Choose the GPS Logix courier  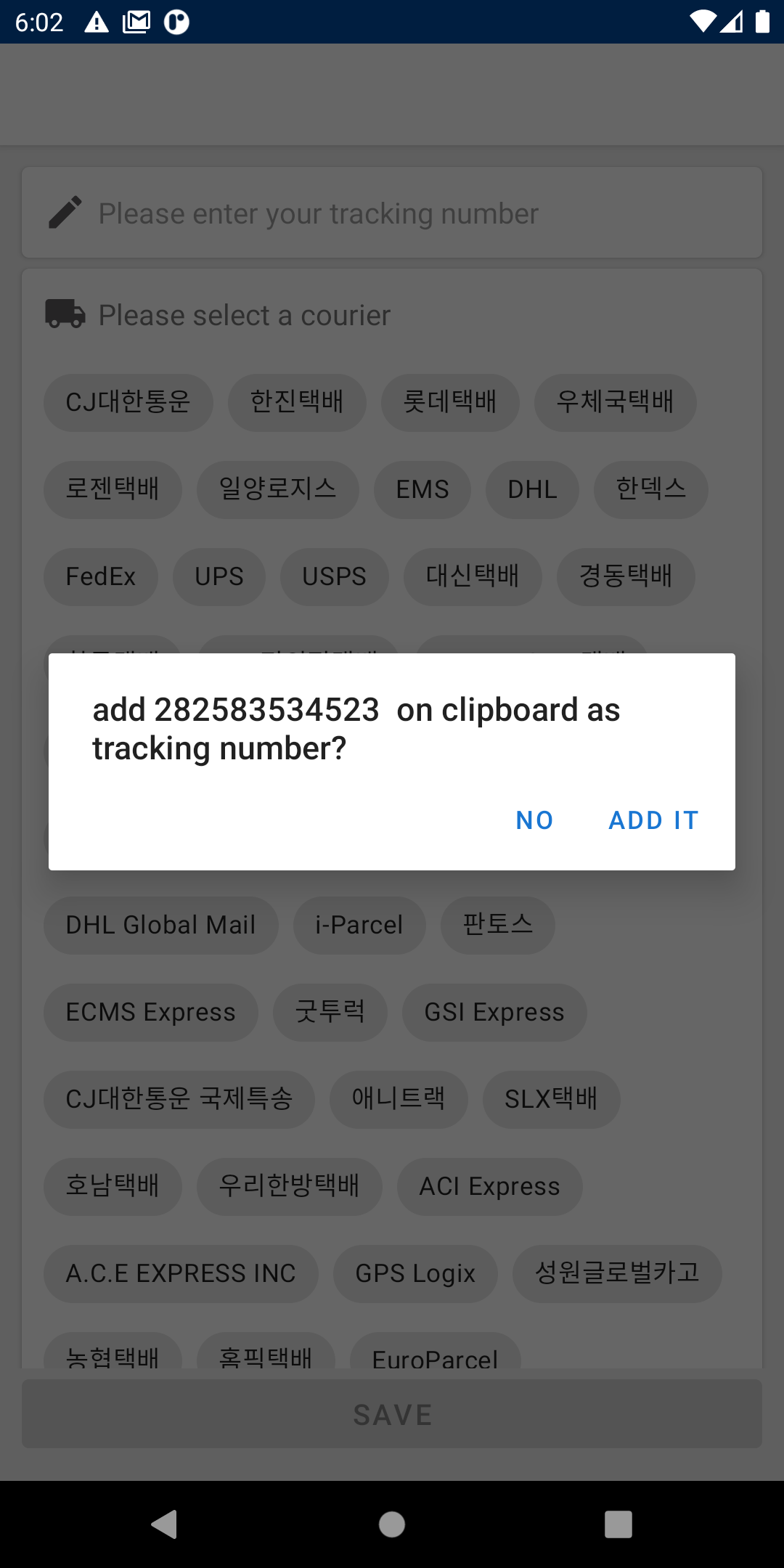click(415, 1273)
